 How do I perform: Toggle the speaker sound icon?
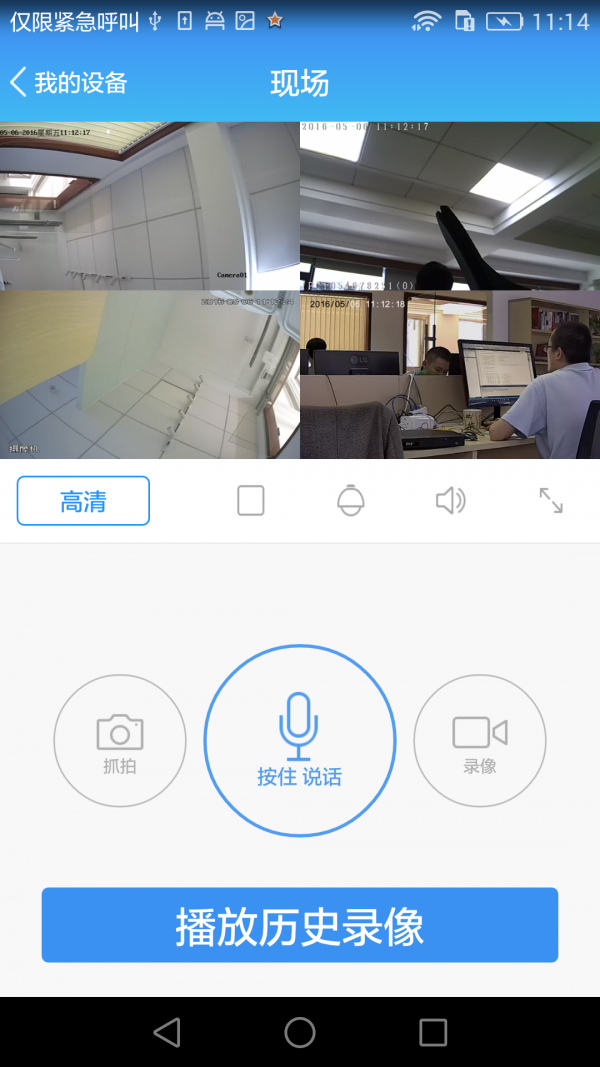coord(450,501)
